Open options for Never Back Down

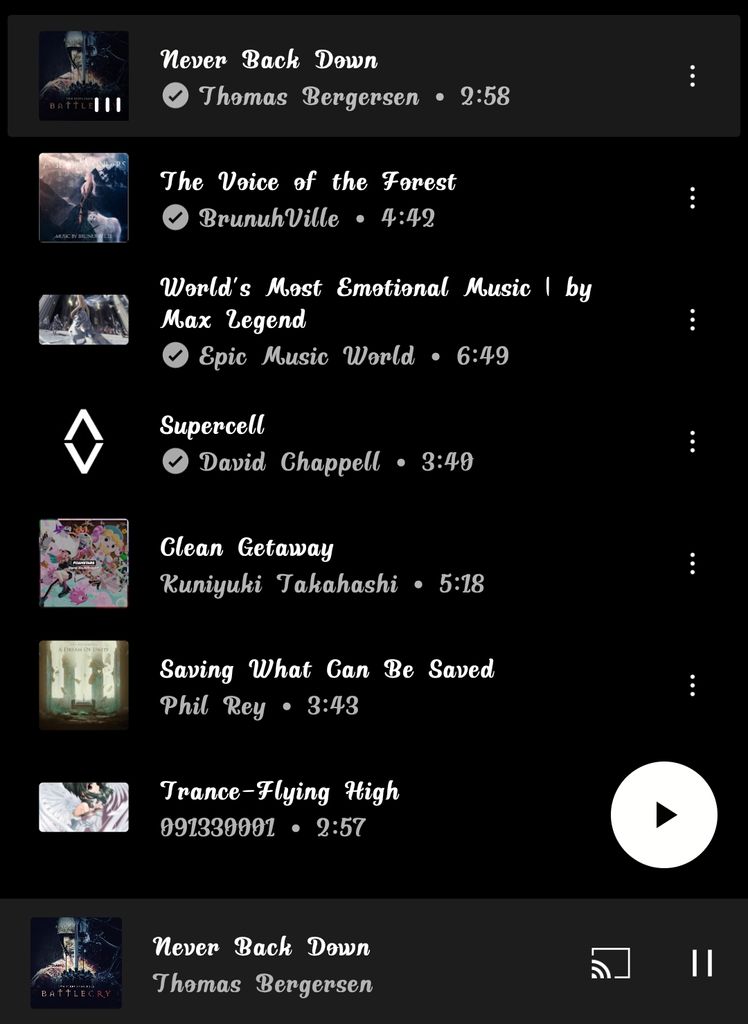point(692,76)
